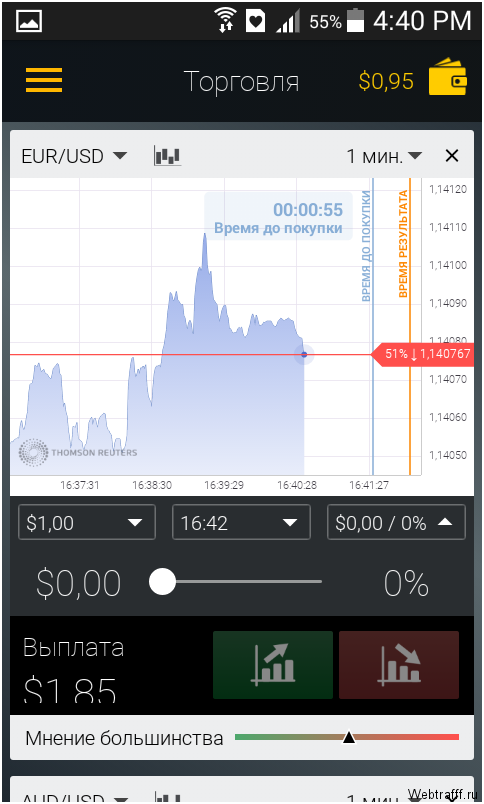Close the EUR/USD chart panel
The width and height of the screenshot is (484, 804).
[x=452, y=156]
